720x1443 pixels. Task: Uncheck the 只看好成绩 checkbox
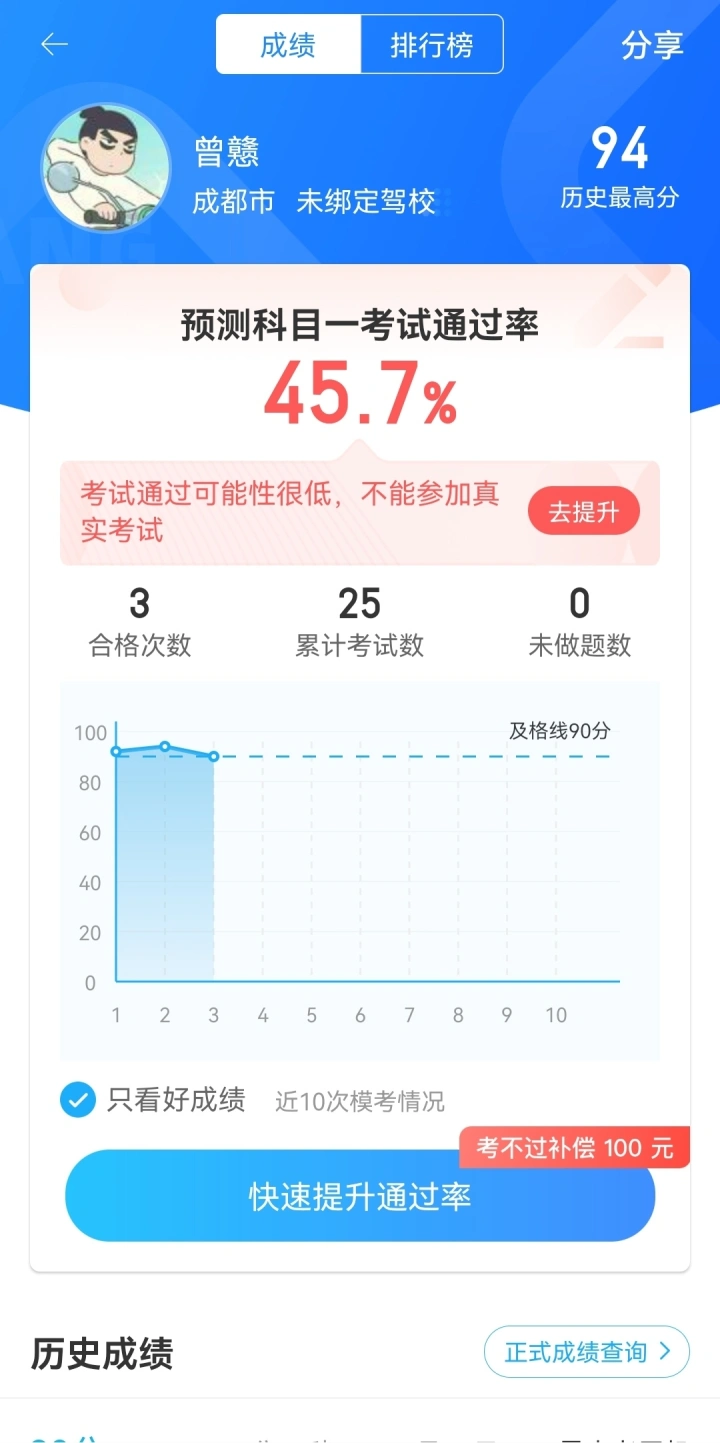[78, 1100]
